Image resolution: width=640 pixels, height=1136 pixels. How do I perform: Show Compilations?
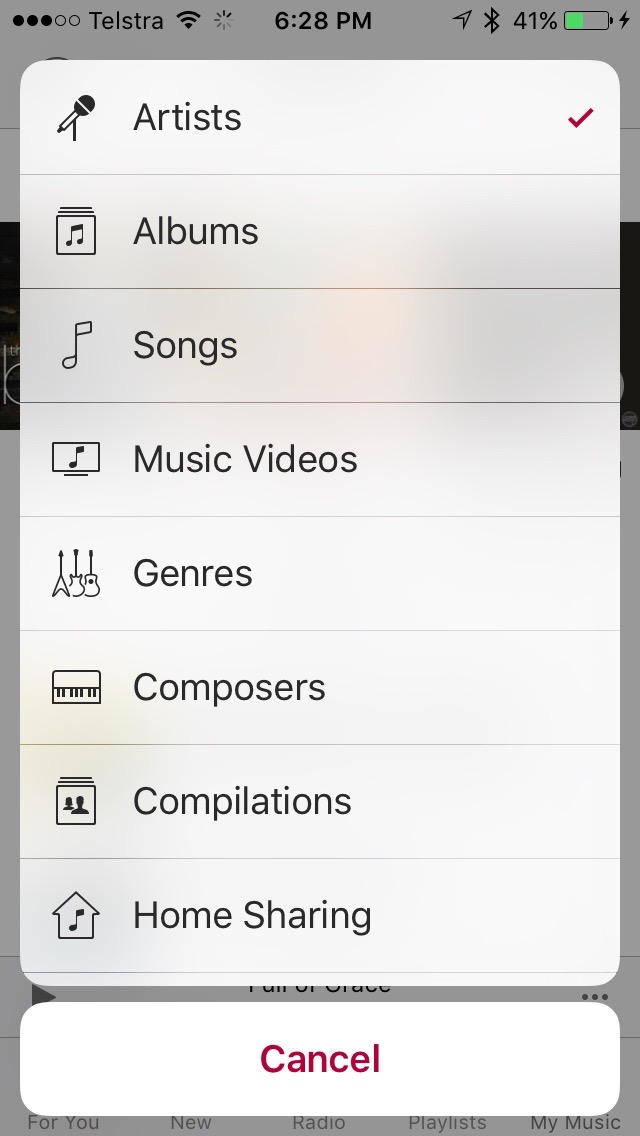point(320,801)
